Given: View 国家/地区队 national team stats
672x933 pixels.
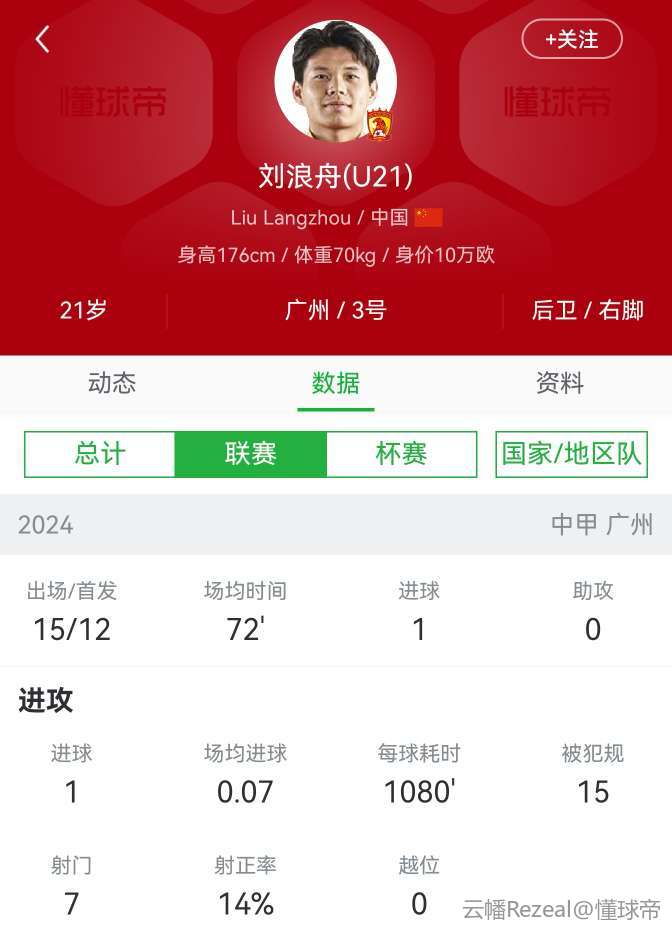Looking at the screenshot, I should (x=571, y=454).
